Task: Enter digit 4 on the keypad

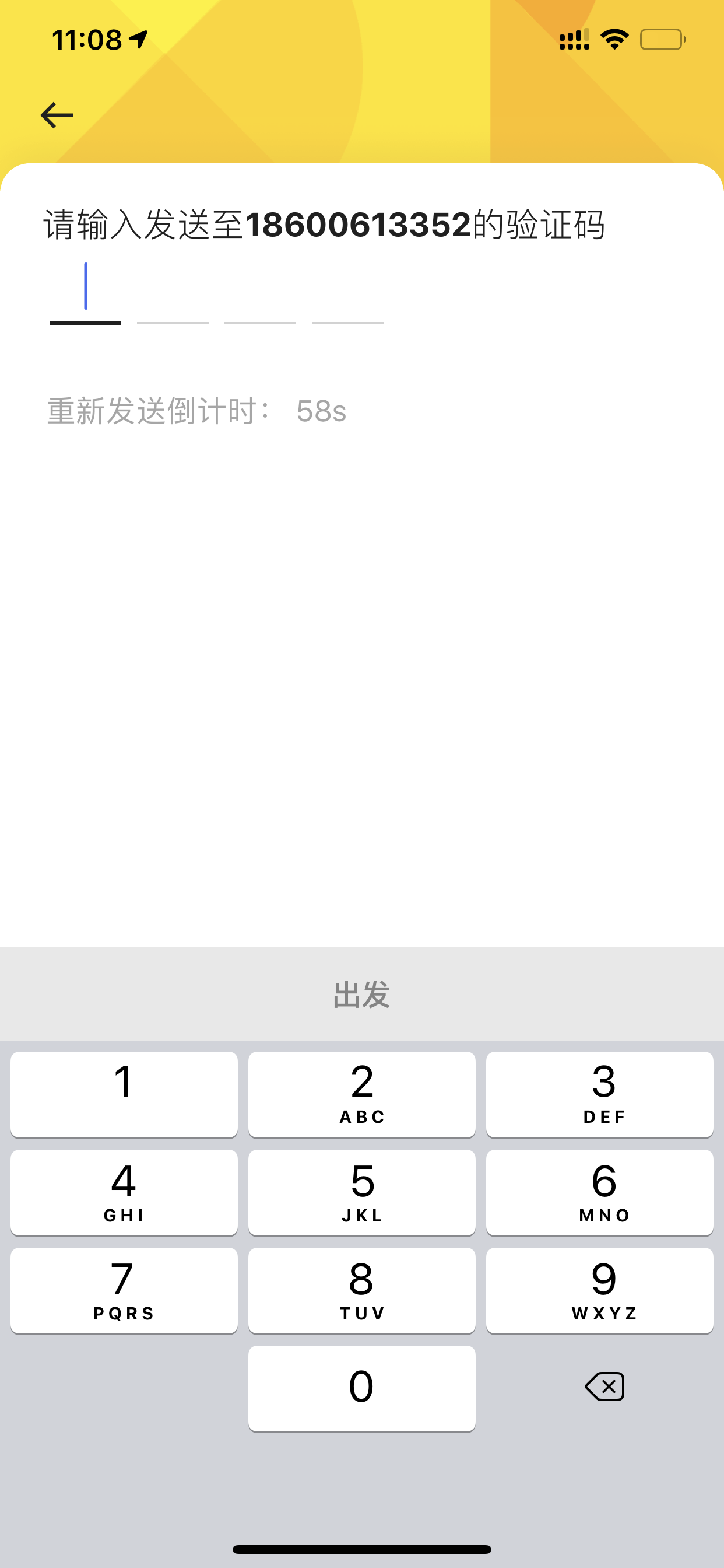Action: point(124,1192)
